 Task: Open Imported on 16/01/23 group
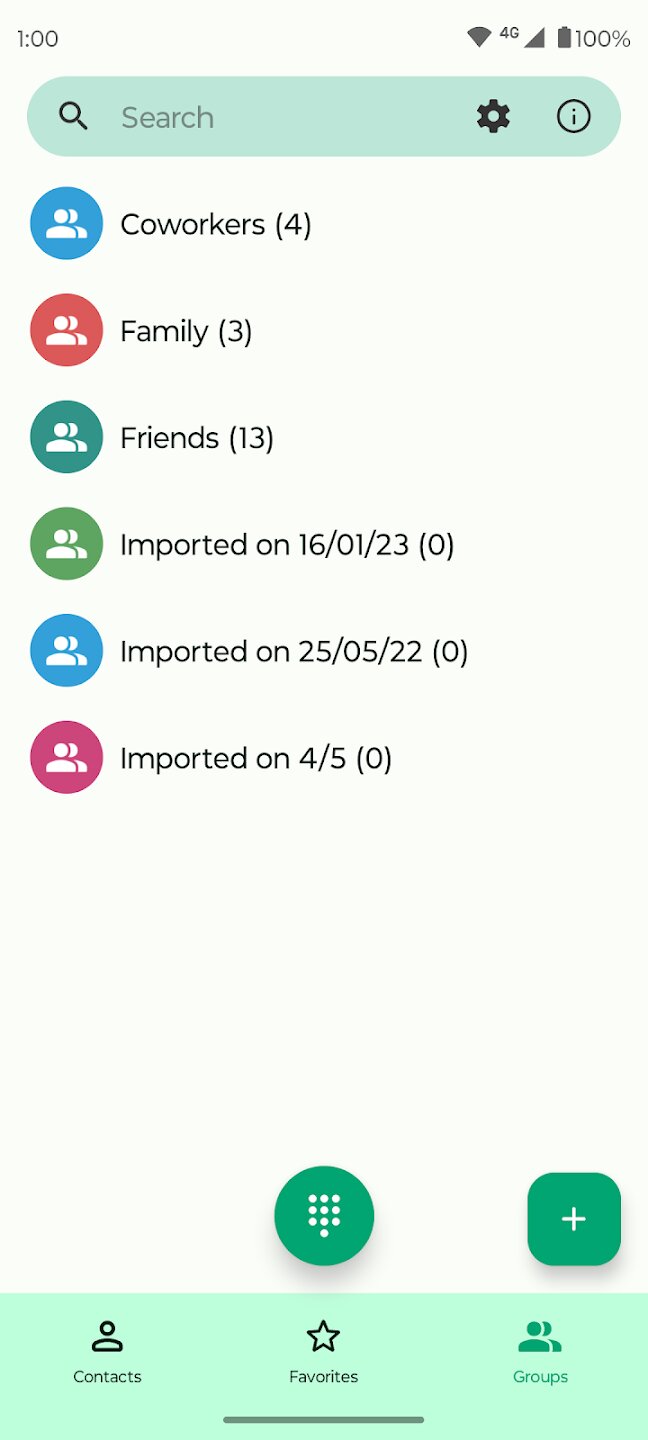(286, 545)
